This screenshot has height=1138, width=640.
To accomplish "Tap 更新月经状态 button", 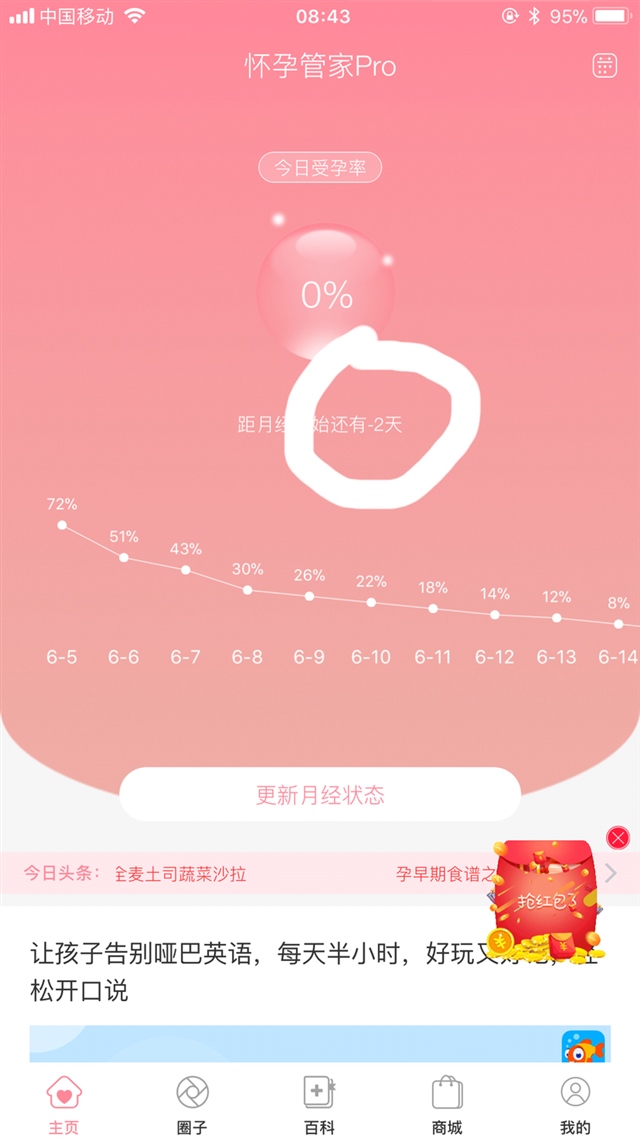I will point(320,795).
